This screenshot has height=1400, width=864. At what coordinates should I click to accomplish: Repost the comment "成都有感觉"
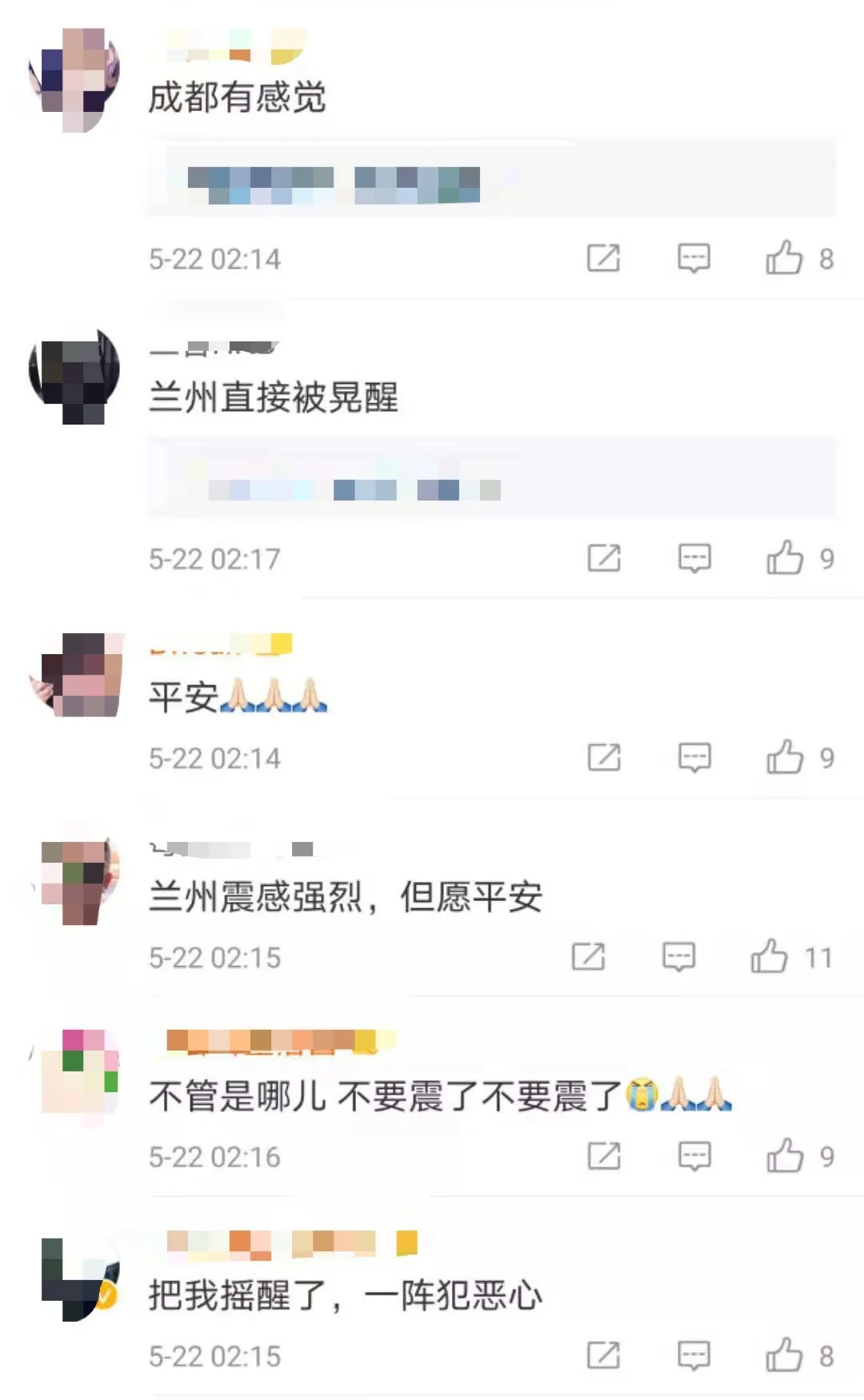coord(603,258)
